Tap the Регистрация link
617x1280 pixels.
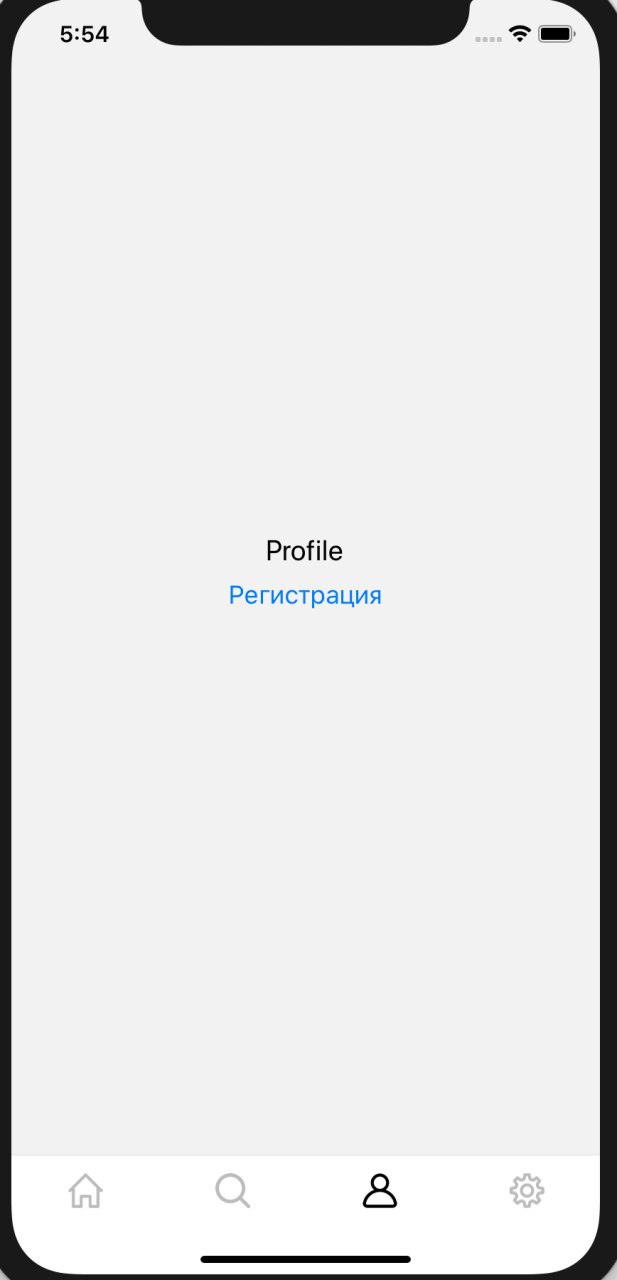[305, 595]
